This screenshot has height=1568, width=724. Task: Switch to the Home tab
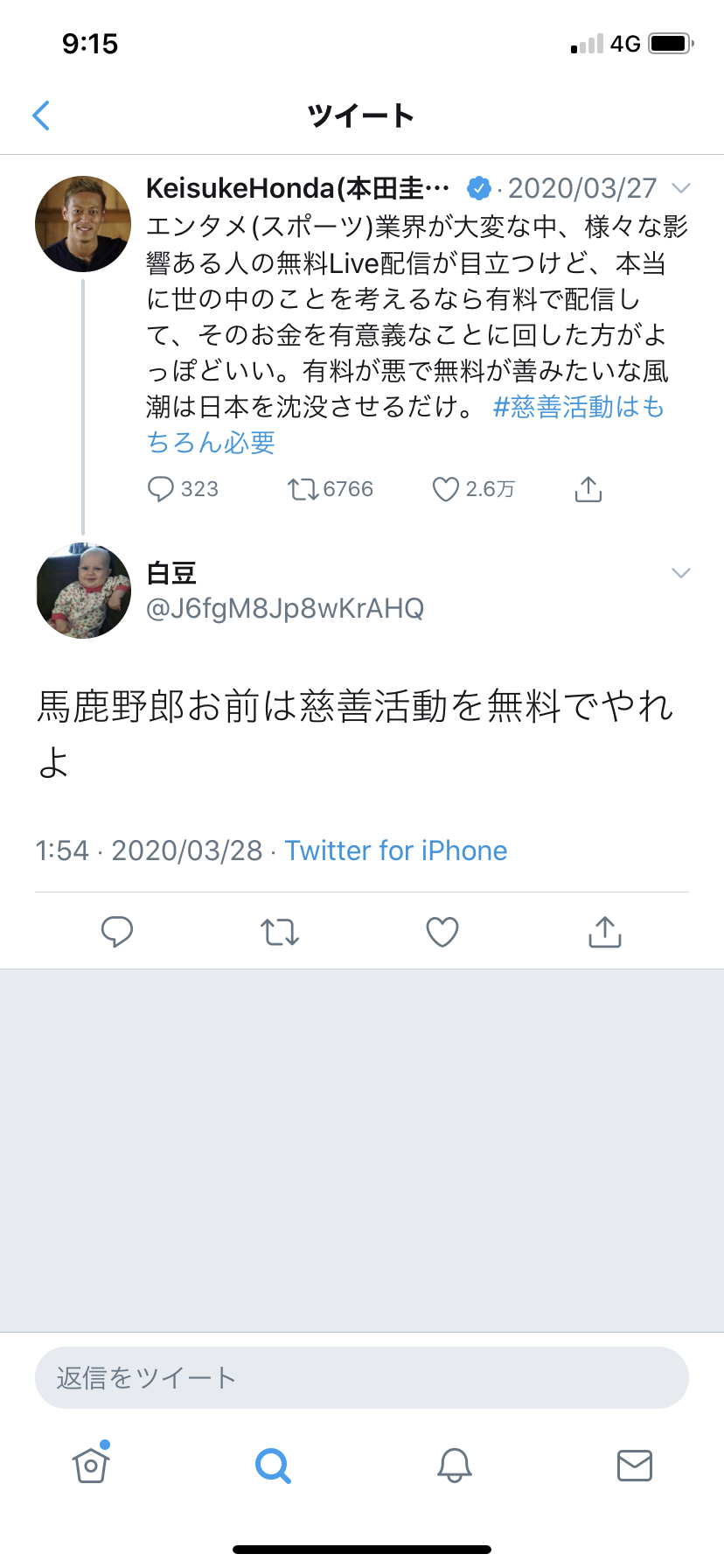pyautogui.click(x=91, y=1465)
